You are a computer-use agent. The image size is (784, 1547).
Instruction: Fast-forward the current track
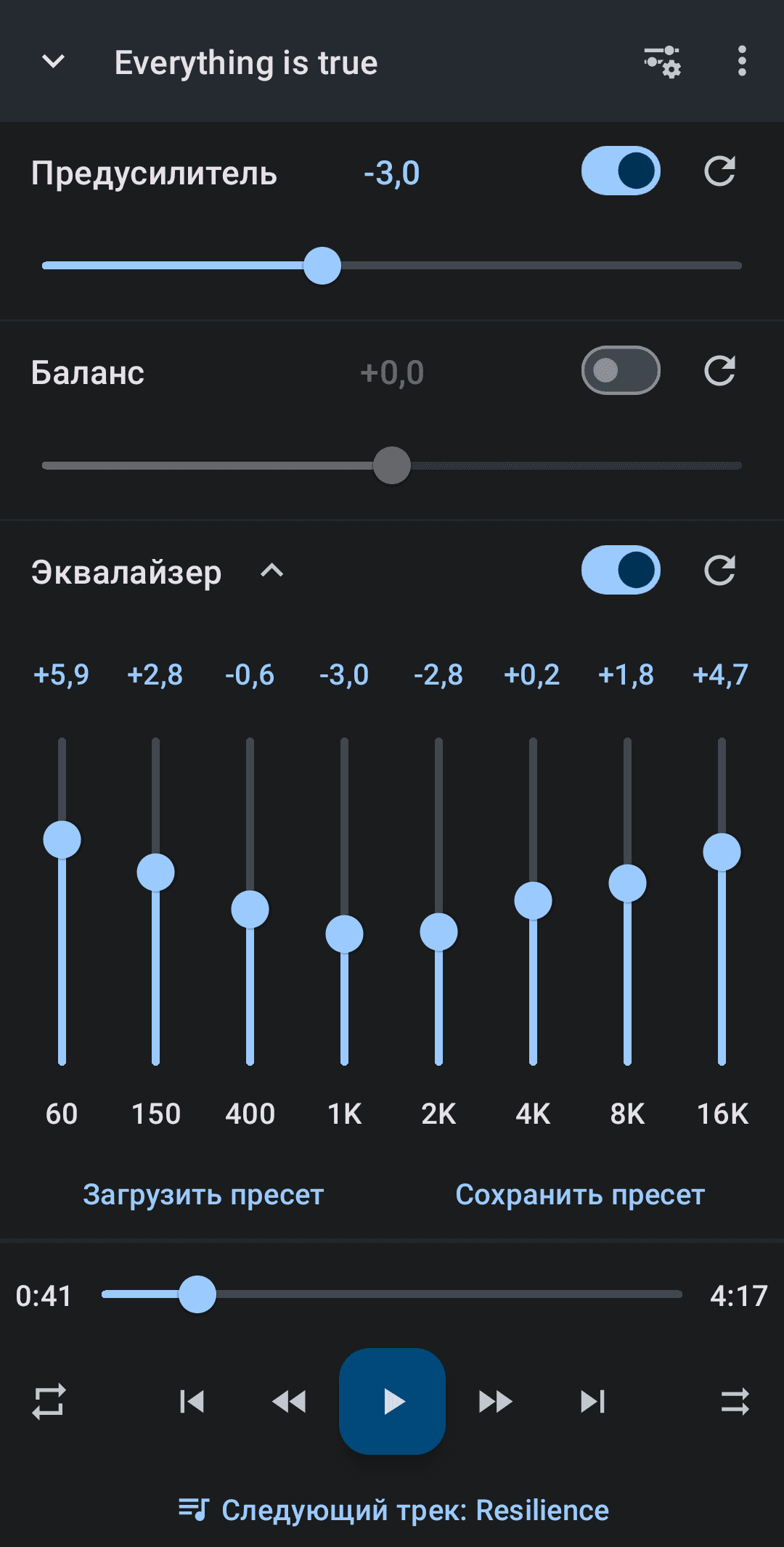pyautogui.click(x=495, y=1401)
